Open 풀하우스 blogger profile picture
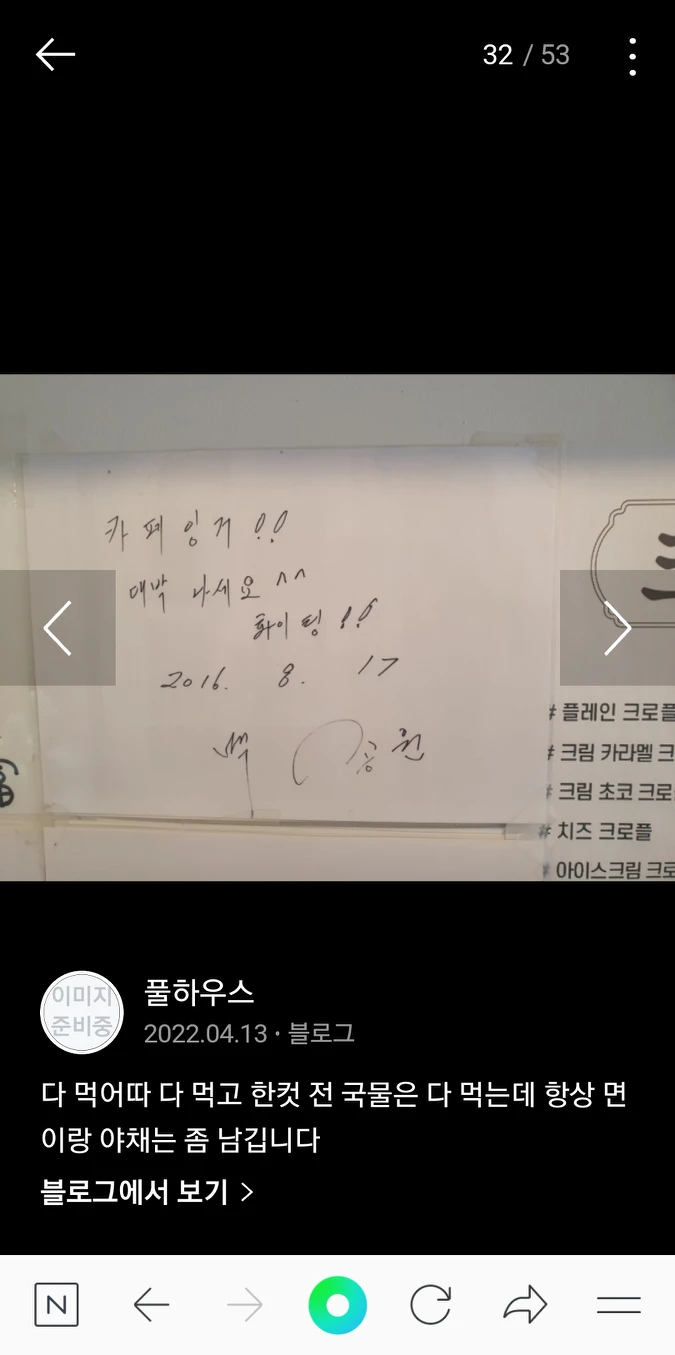This screenshot has width=675, height=1355. point(82,1012)
